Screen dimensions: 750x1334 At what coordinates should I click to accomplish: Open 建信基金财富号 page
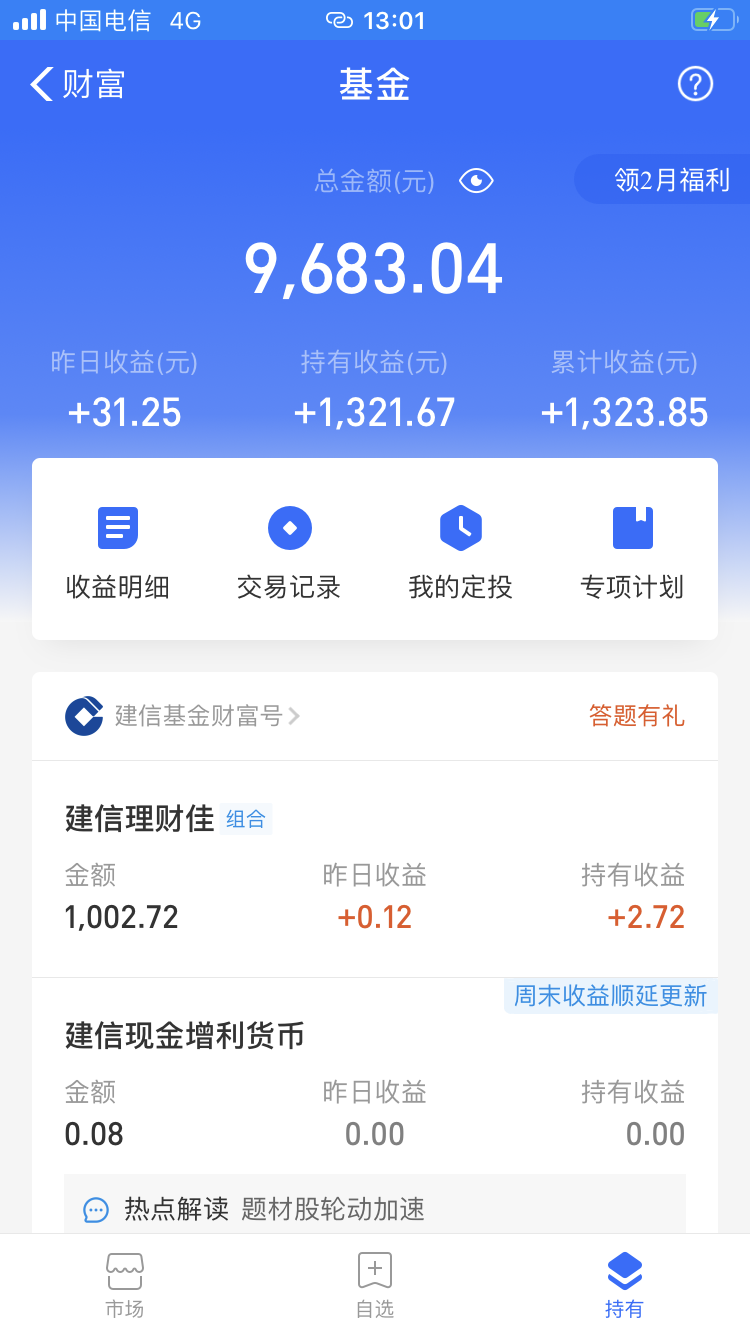click(x=183, y=716)
